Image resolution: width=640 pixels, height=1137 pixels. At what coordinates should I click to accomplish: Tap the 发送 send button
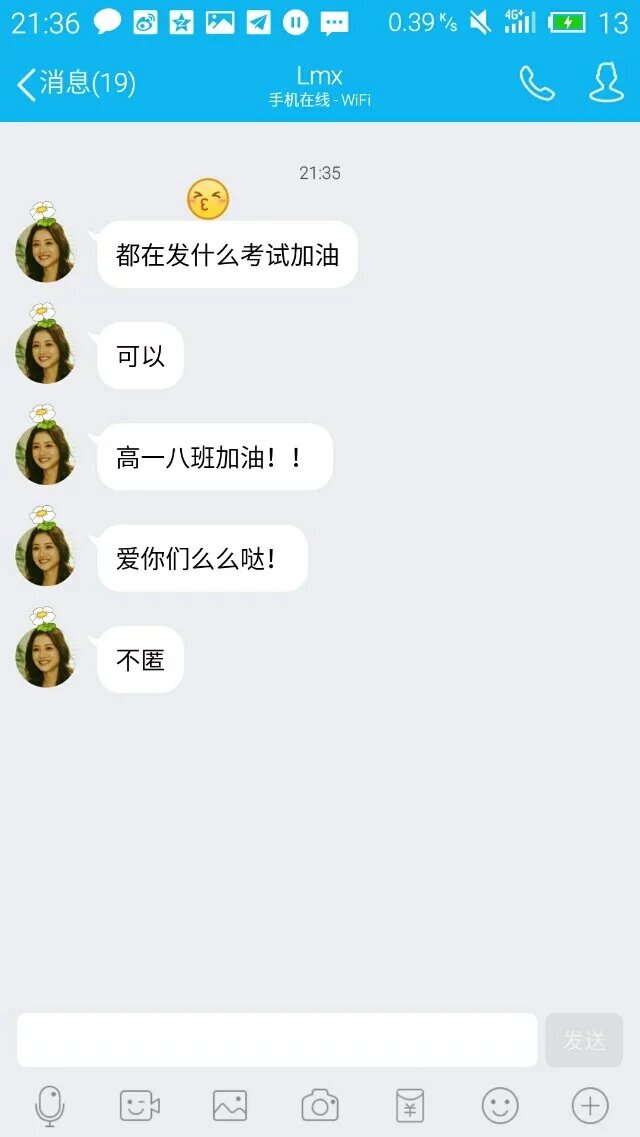(x=584, y=1040)
